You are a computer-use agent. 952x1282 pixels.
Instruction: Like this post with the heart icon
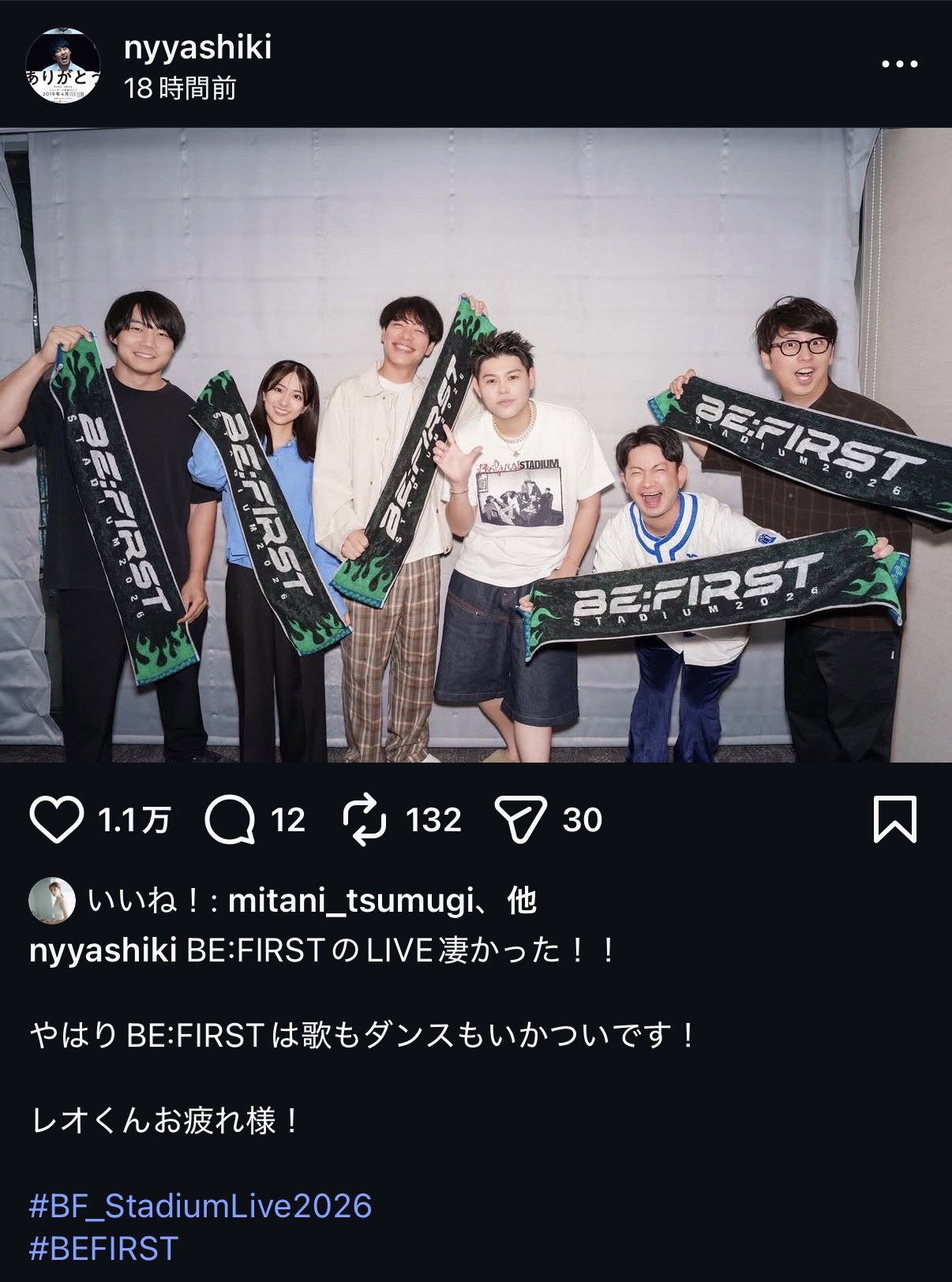pos(57,820)
